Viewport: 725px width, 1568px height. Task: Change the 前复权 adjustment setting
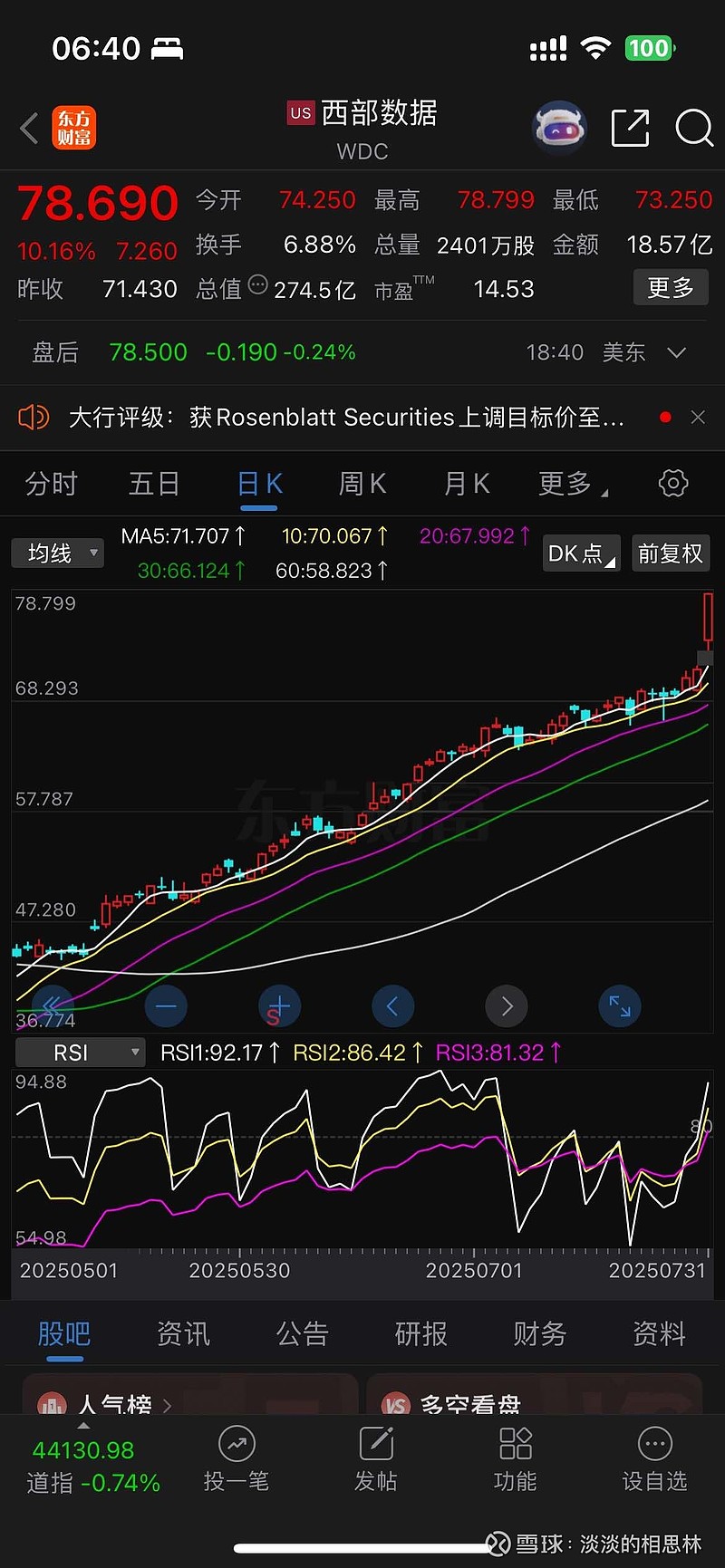670,553
